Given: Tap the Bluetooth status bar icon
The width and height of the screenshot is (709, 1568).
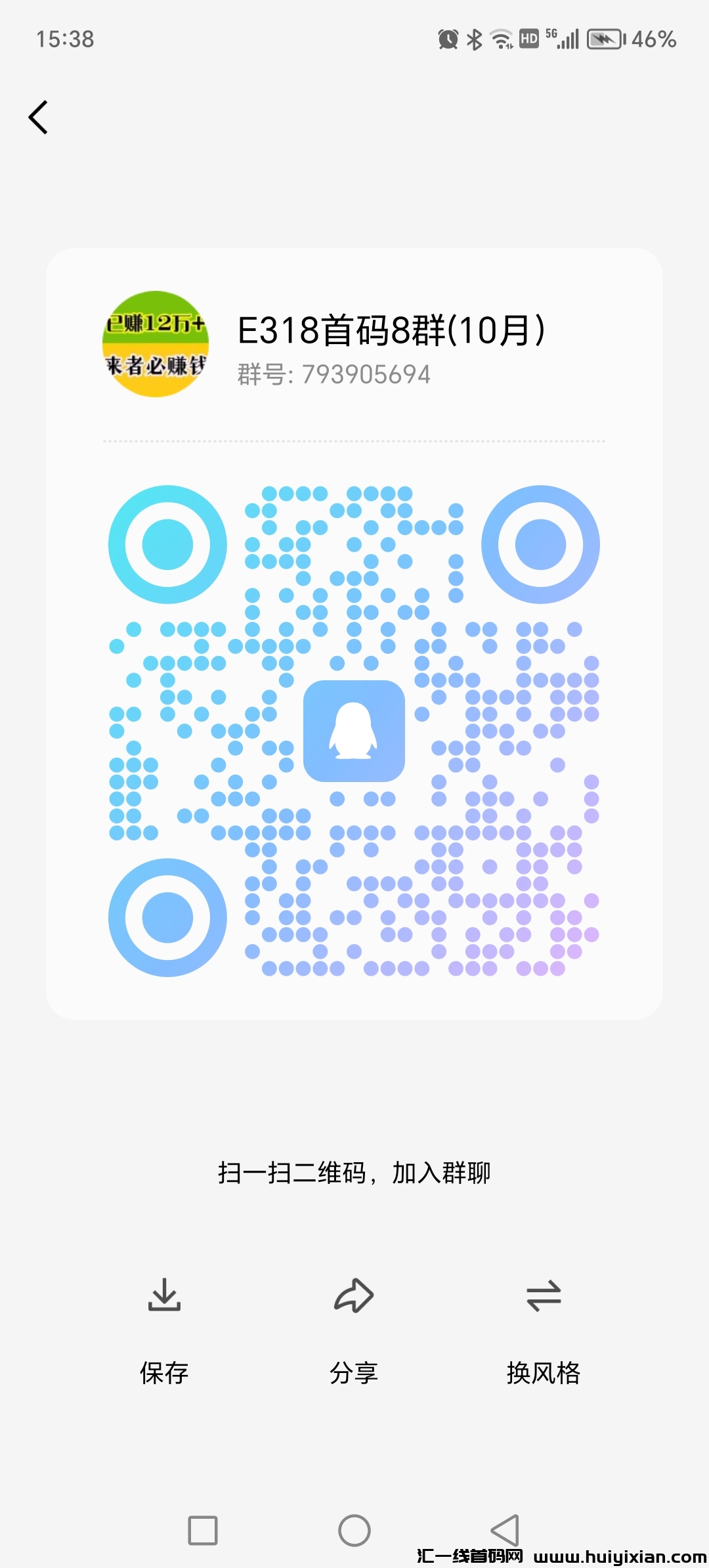Looking at the screenshot, I should point(475,39).
